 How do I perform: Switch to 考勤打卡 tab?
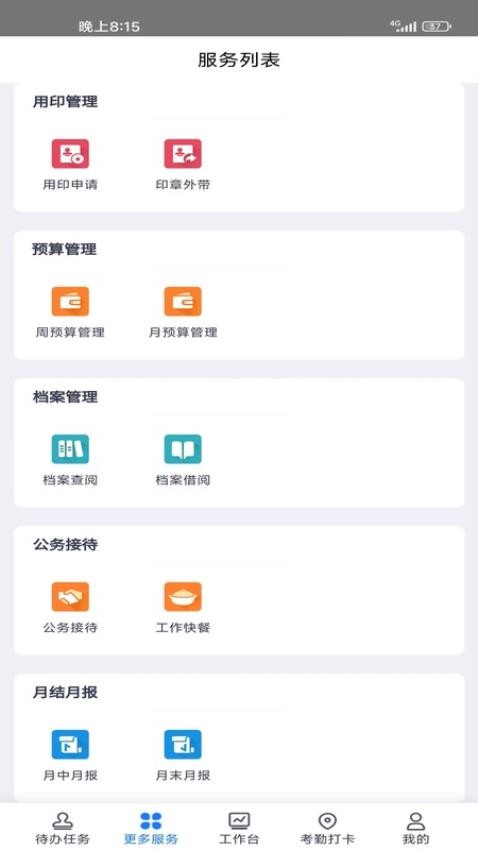(327, 828)
